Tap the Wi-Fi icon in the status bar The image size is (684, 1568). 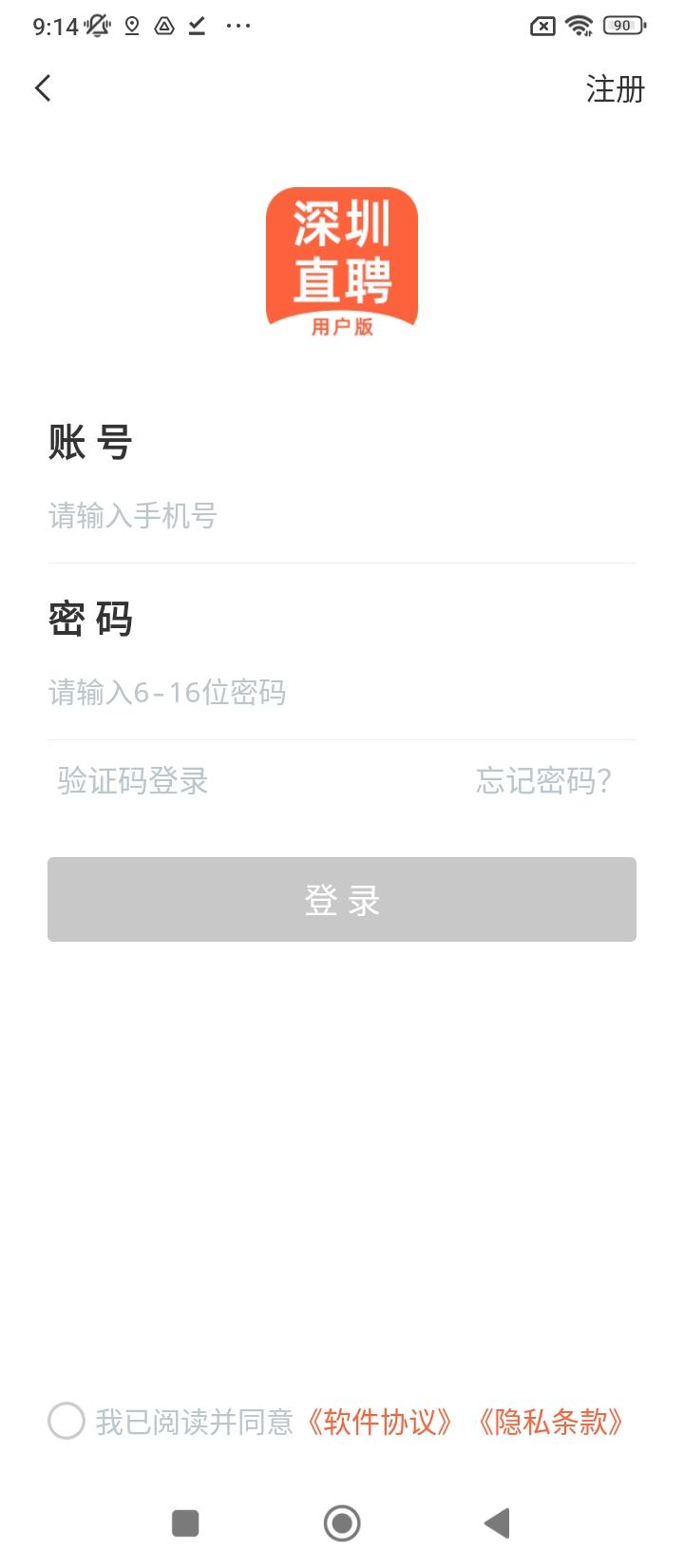coord(579,26)
